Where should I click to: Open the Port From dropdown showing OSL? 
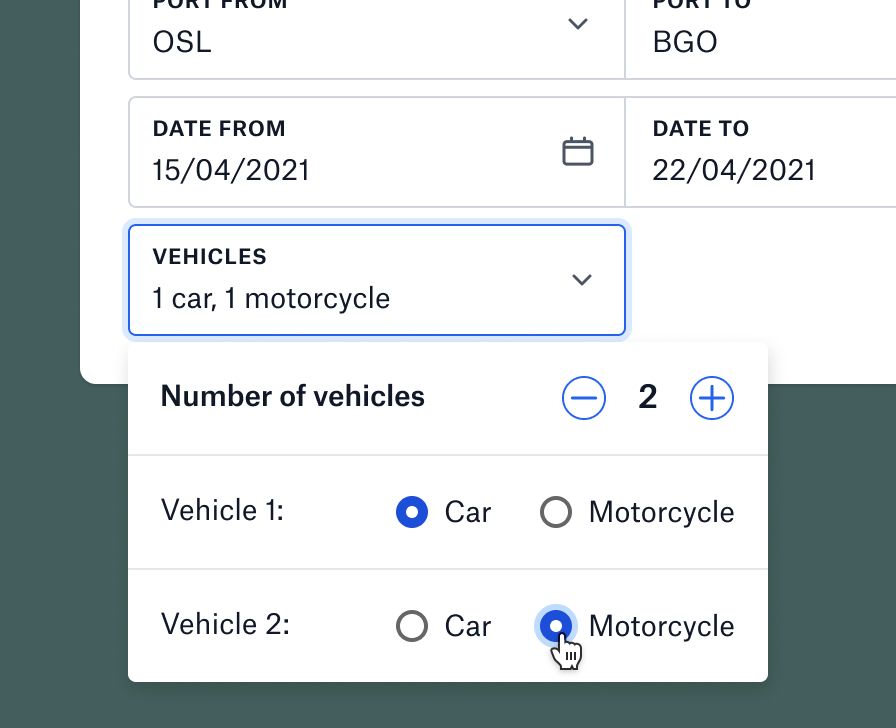(376, 38)
